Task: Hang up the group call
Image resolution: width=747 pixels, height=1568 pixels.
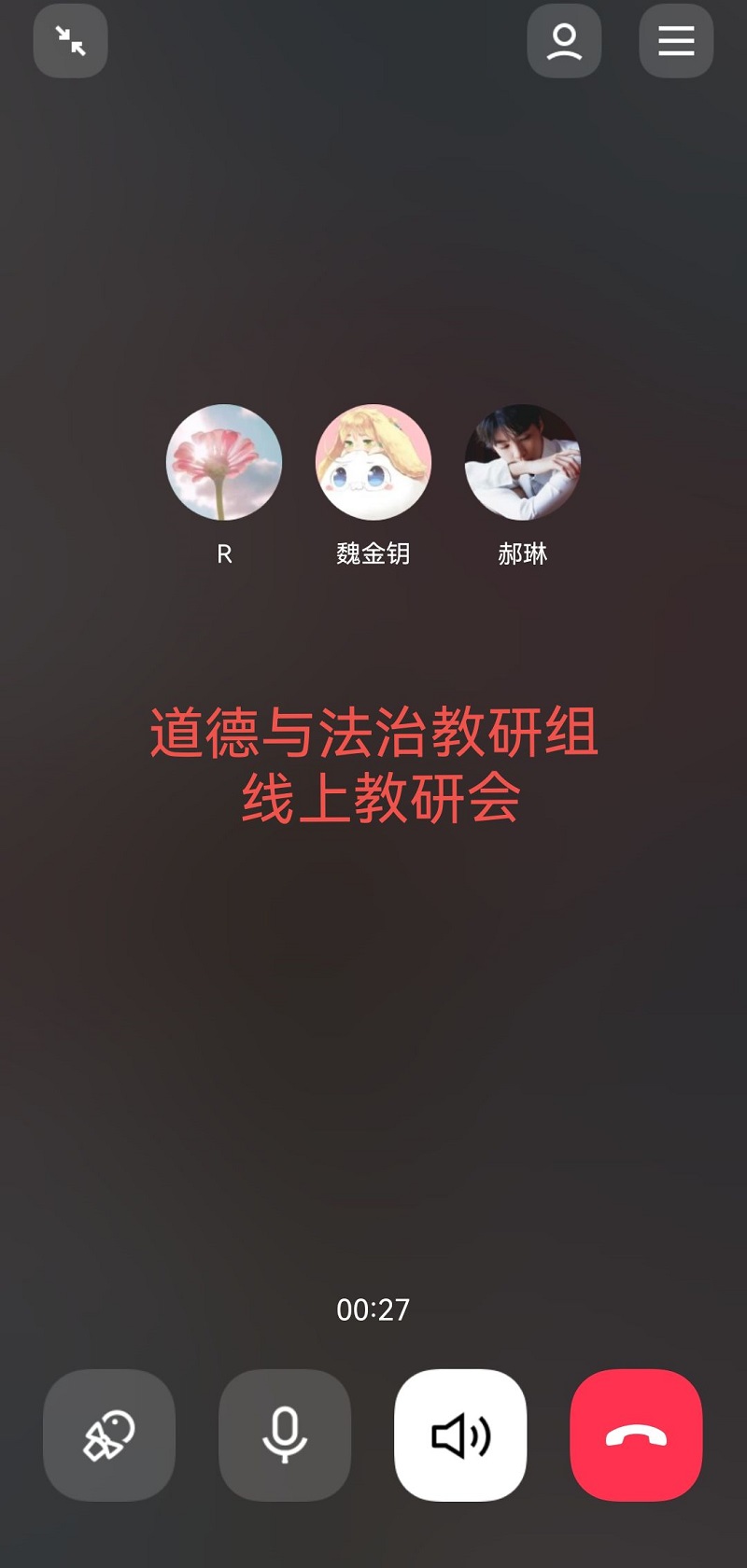Action: (x=636, y=1435)
